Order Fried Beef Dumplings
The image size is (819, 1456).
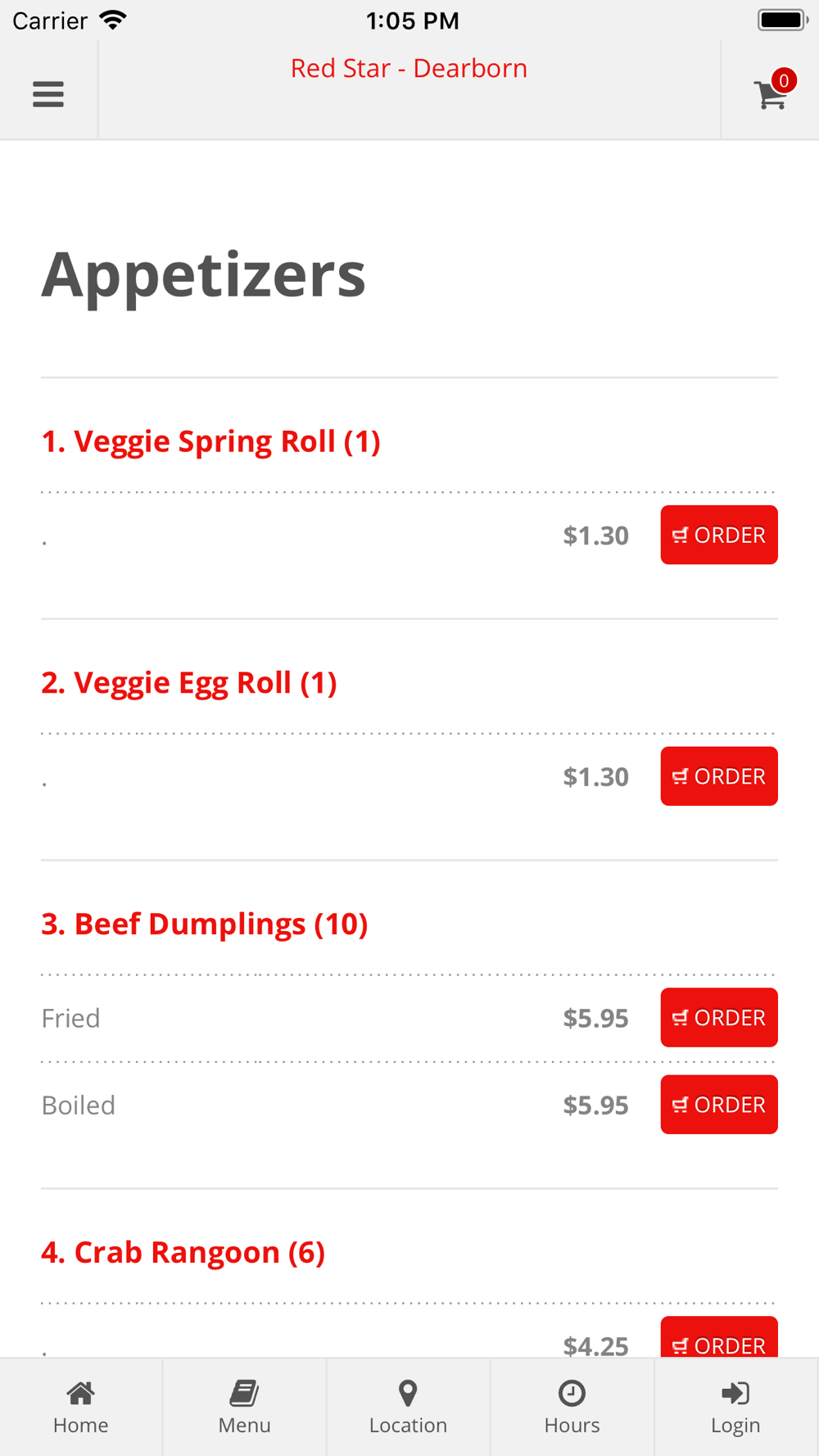[719, 1018]
